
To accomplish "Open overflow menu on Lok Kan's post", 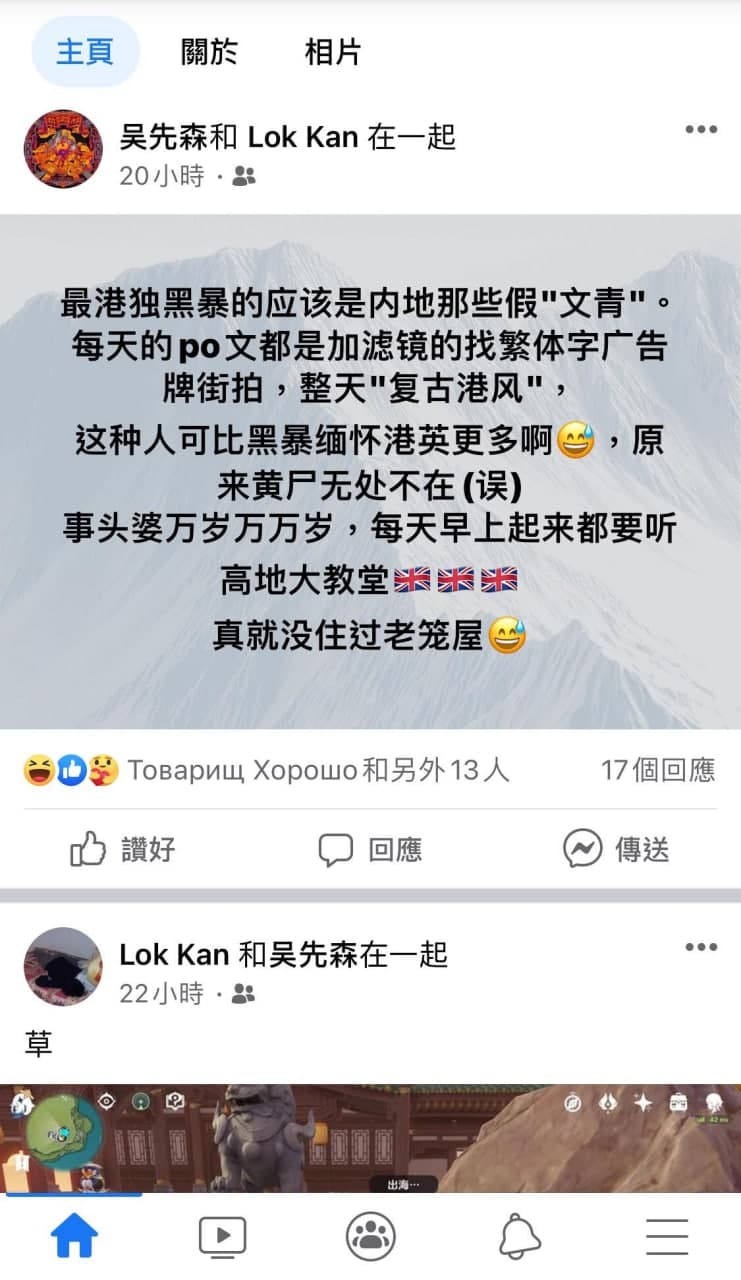I will pos(701,947).
